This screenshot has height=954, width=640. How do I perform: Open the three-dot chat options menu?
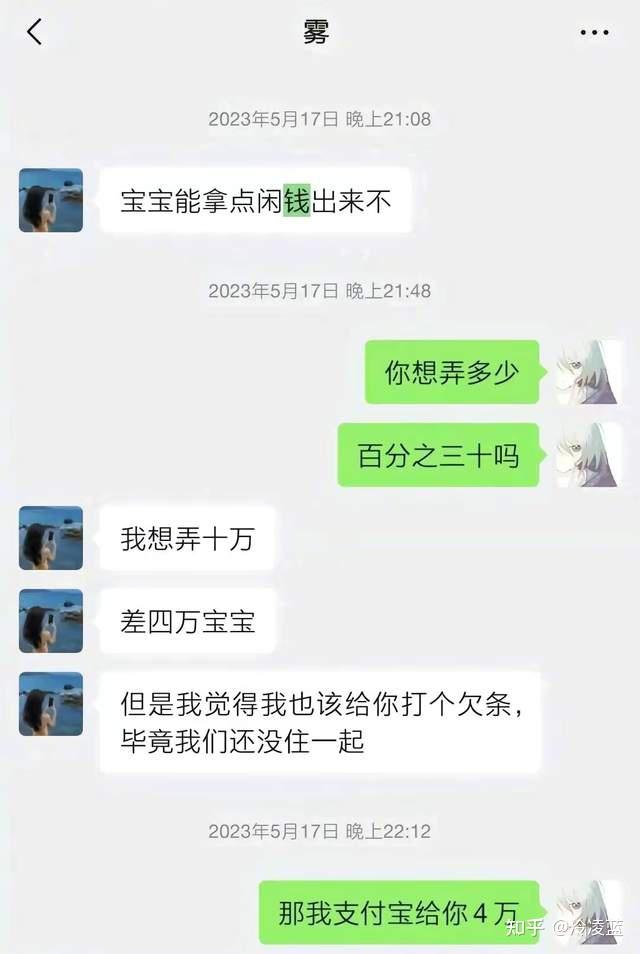pos(594,32)
